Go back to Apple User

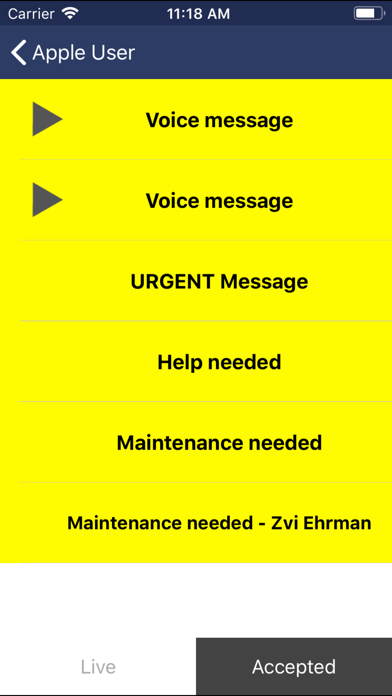tap(72, 53)
